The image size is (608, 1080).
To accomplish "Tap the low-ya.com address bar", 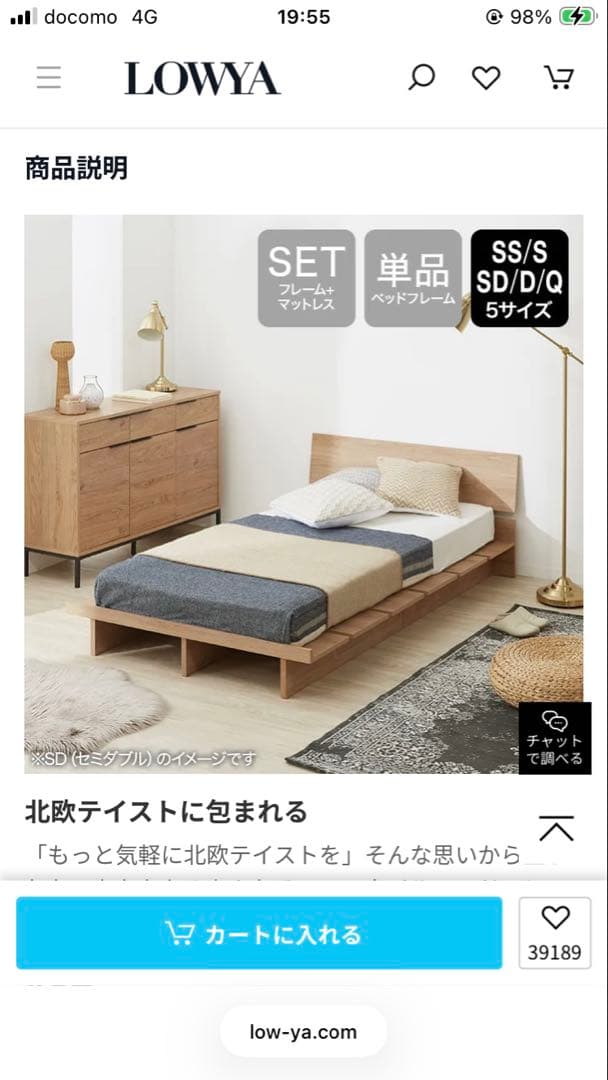I will pos(303,1032).
